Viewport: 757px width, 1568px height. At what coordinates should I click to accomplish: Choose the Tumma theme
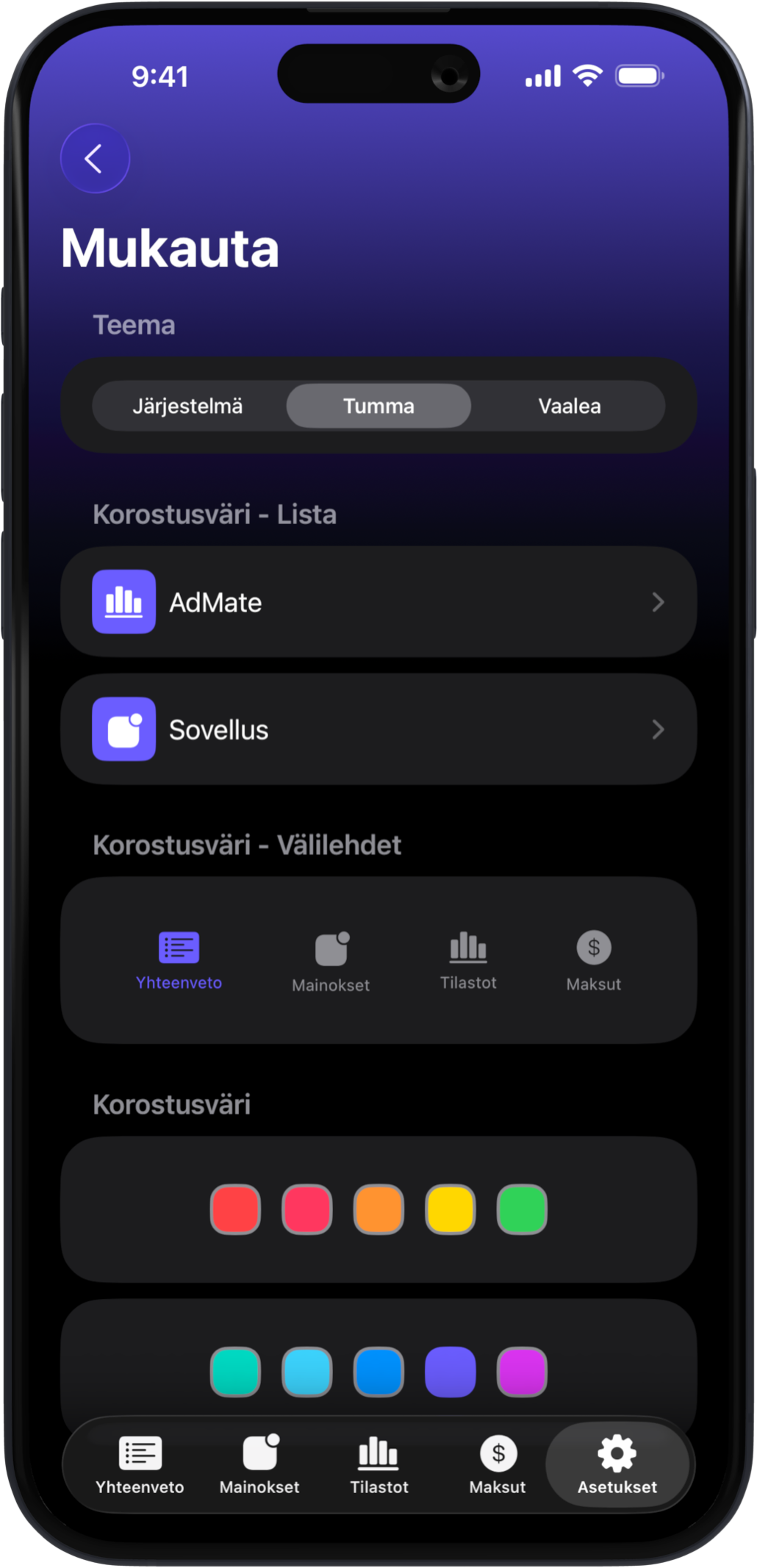(378, 406)
